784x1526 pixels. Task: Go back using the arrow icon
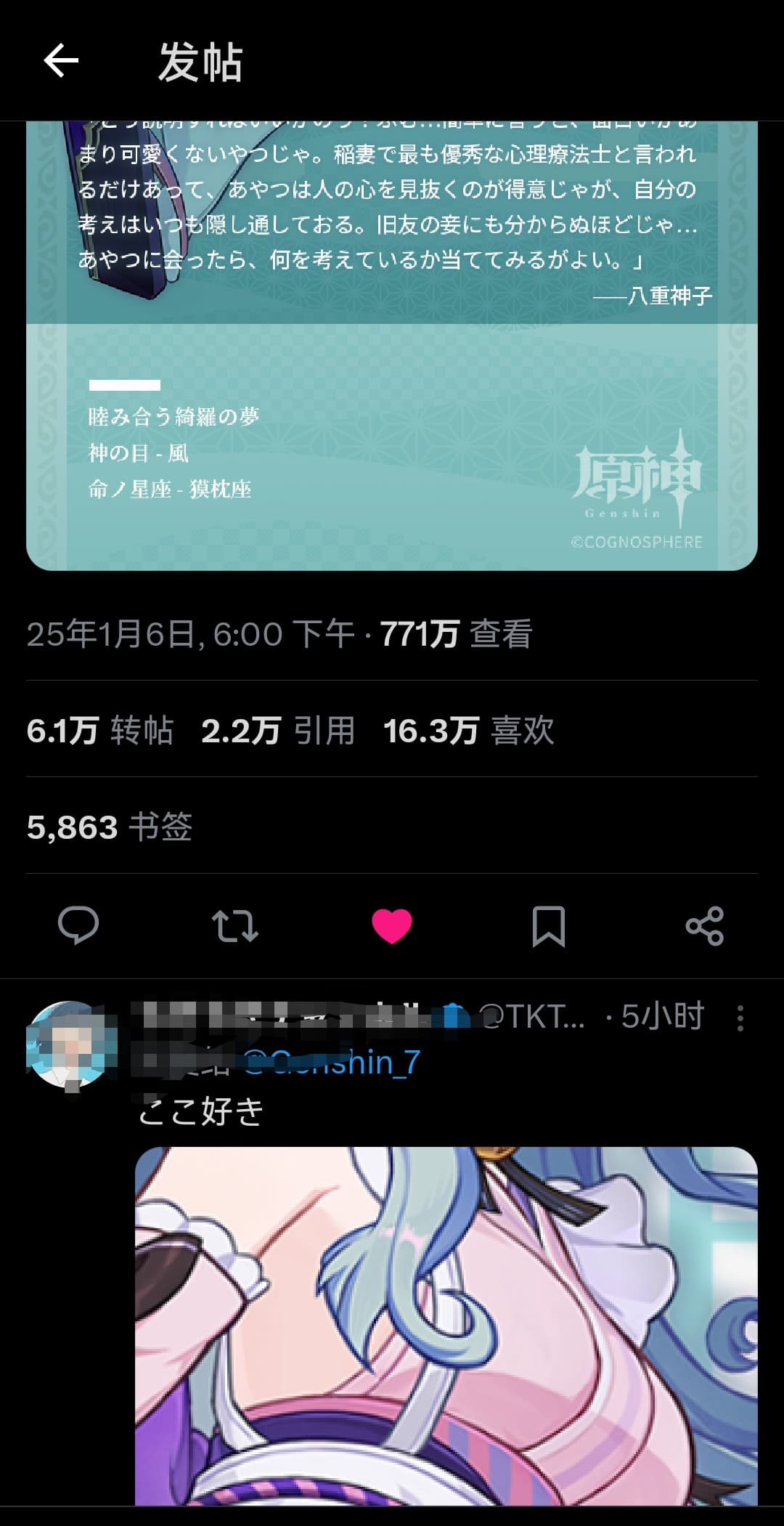pos(61,60)
